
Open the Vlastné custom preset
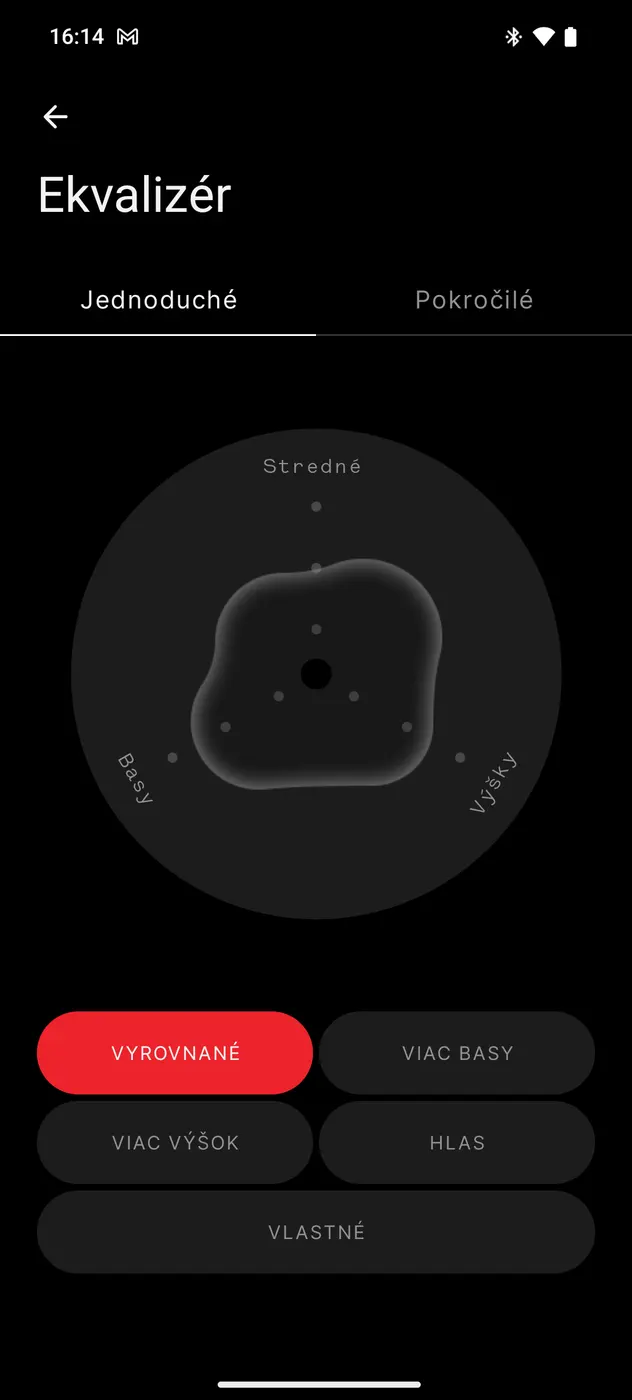click(316, 1232)
